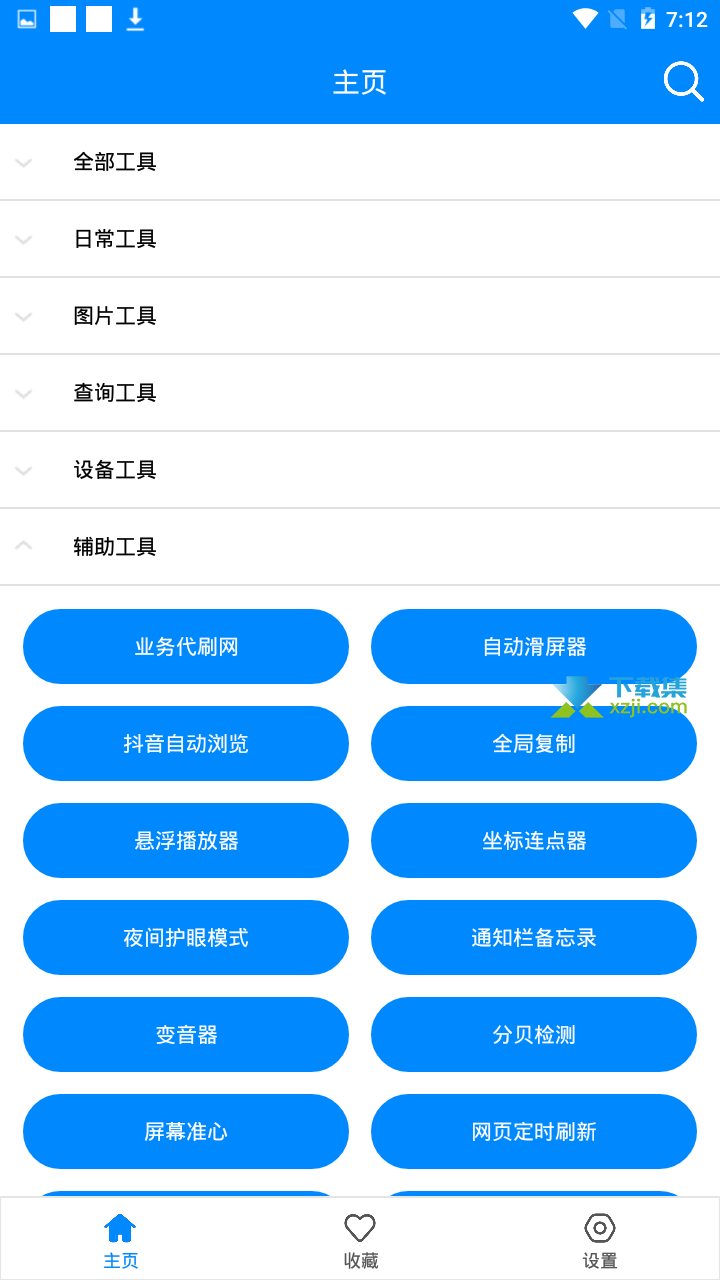Viewport: 720px width, 1280px height.
Task: Tap the 变音器 button
Action: (x=186, y=1035)
